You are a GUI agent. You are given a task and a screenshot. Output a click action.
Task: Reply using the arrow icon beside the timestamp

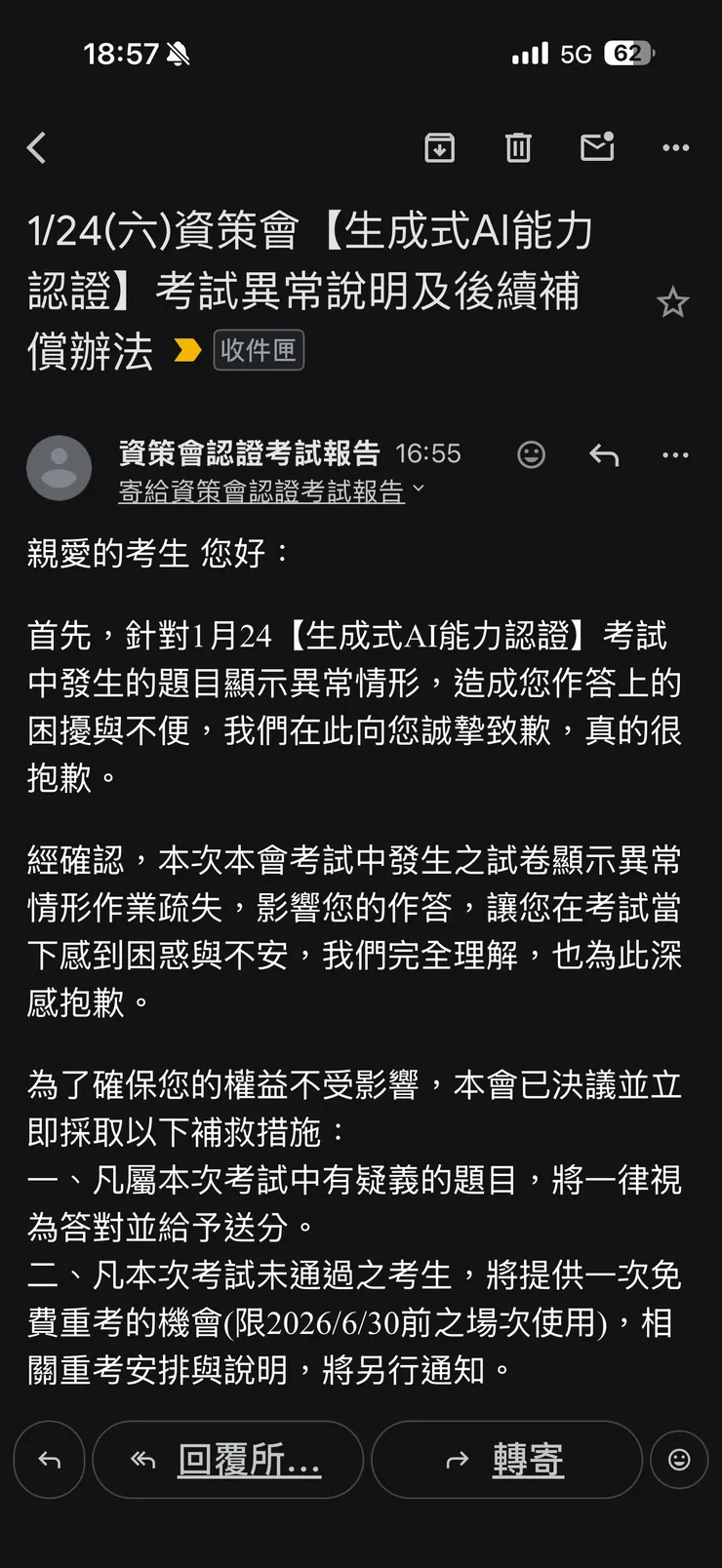click(x=603, y=454)
